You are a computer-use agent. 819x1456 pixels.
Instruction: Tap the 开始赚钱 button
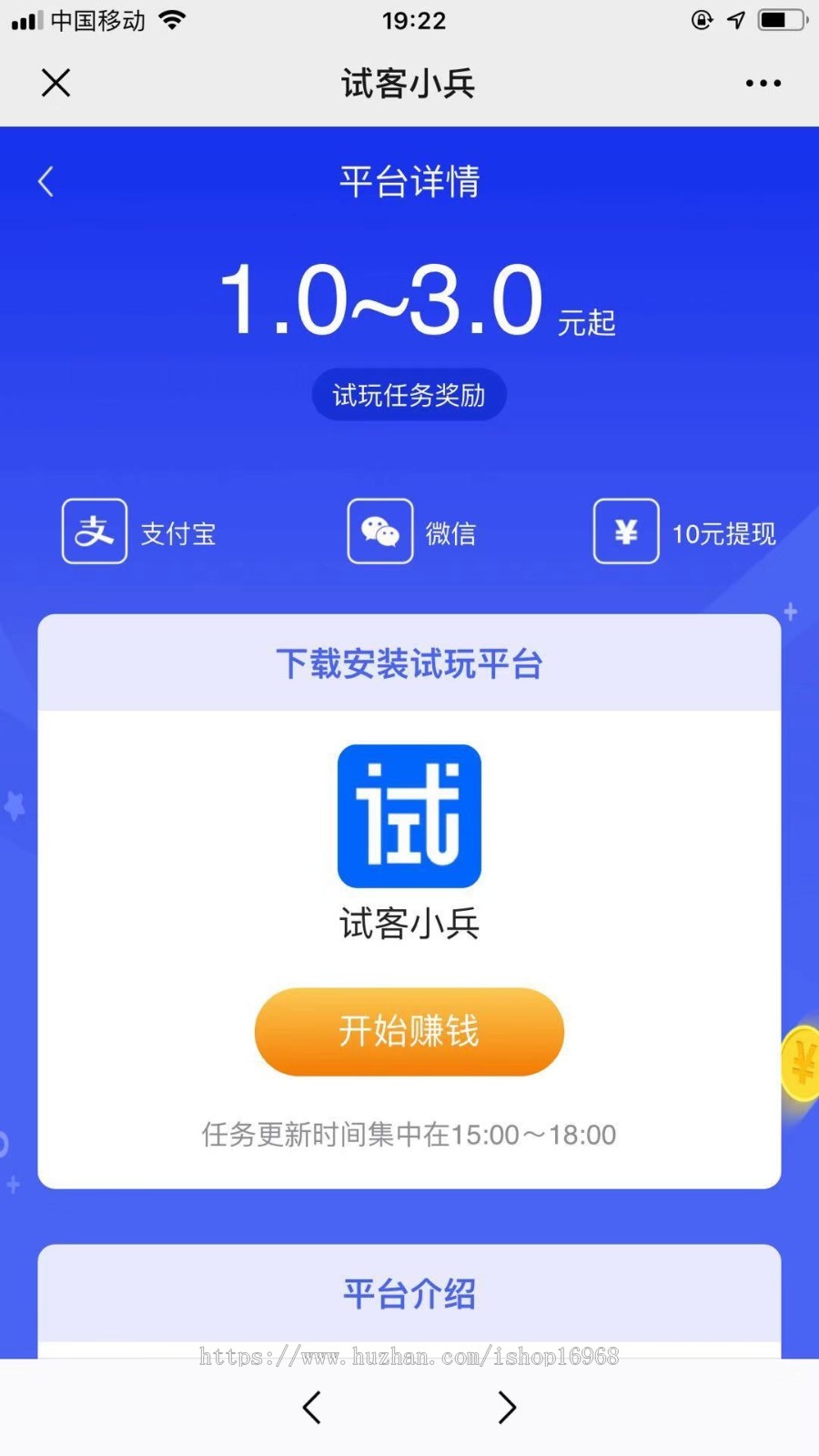409,1031
